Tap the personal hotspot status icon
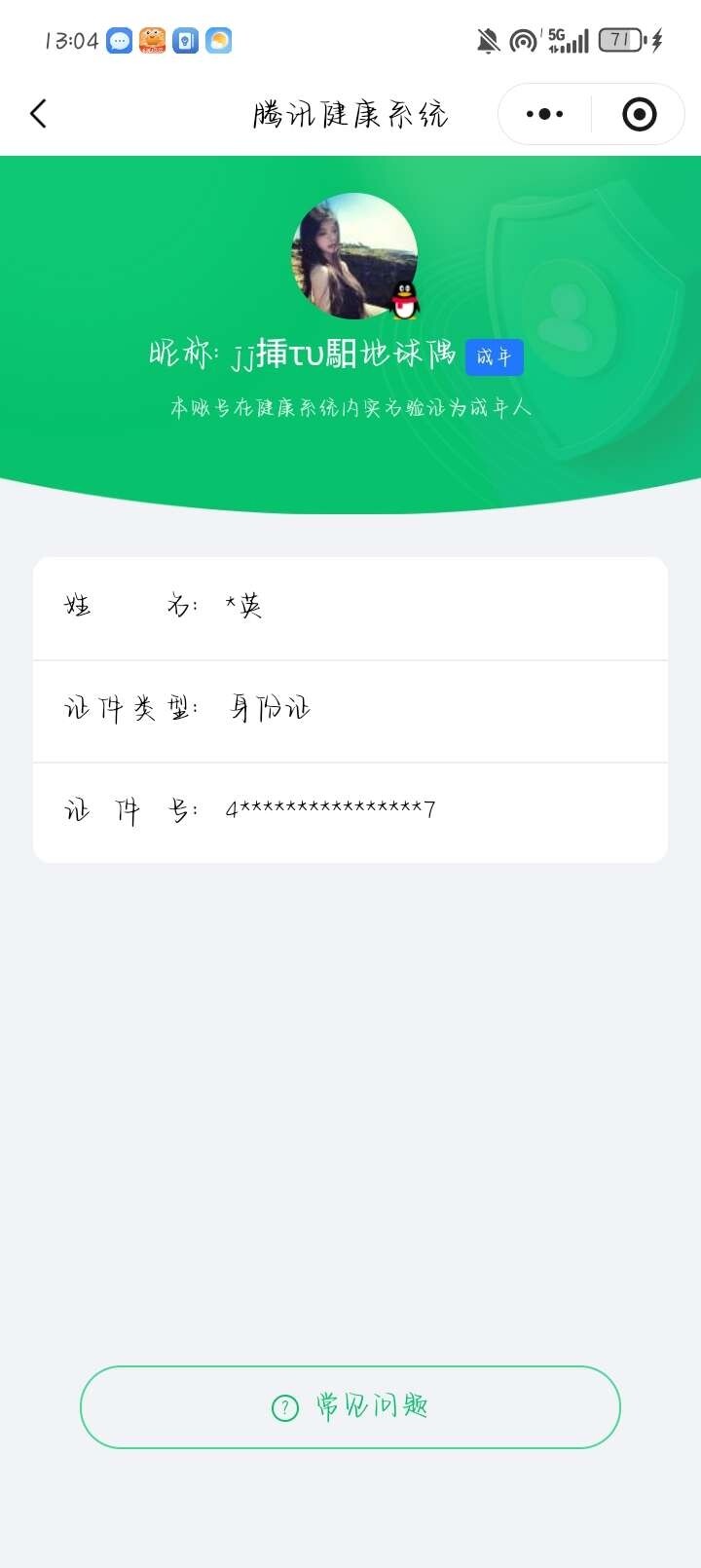 point(520,40)
